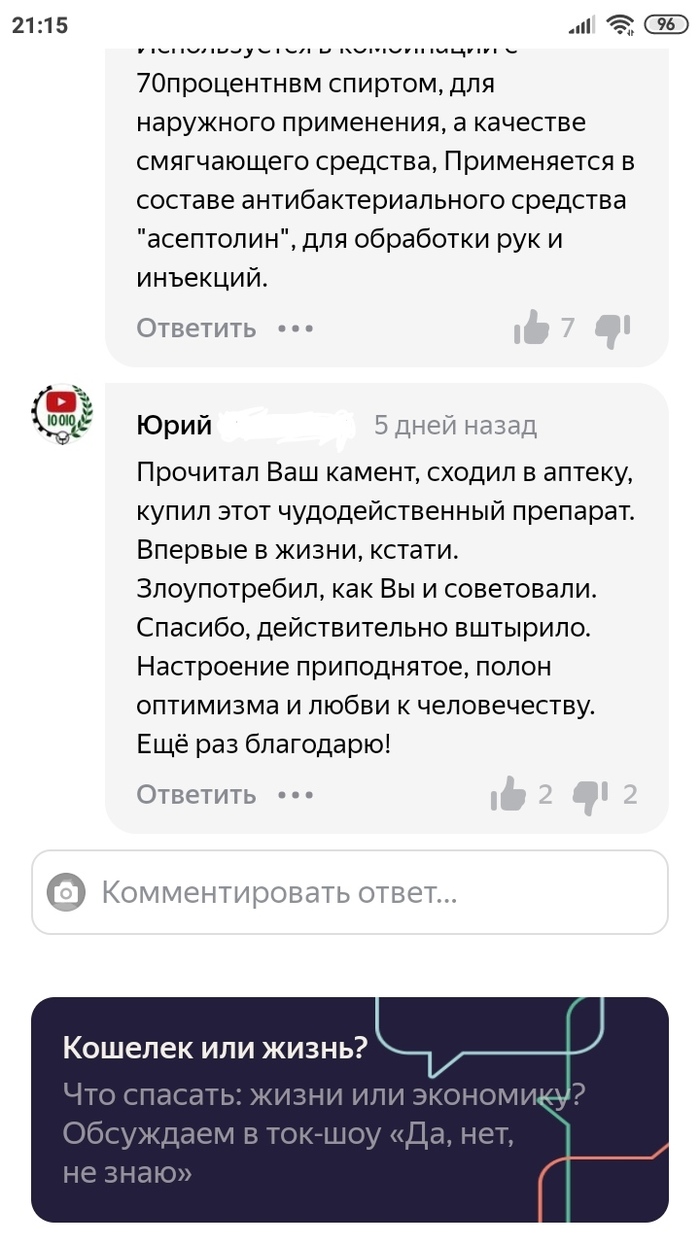
Task: Open the overflow dots under Юрий's comment
Action: [x=296, y=795]
